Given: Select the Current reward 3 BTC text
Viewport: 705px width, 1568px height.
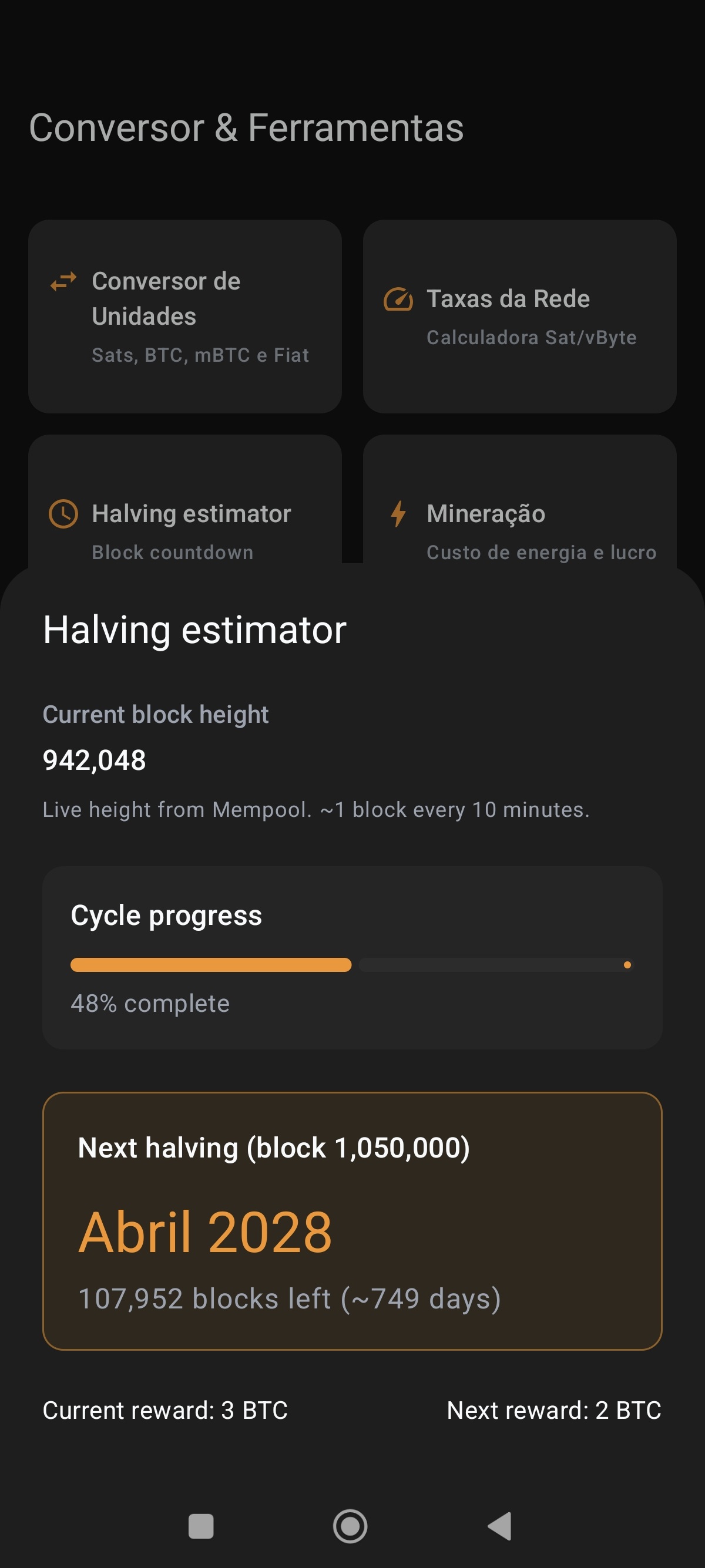Looking at the screenshot, I should pyautogui.click(x=165, y=1410).
